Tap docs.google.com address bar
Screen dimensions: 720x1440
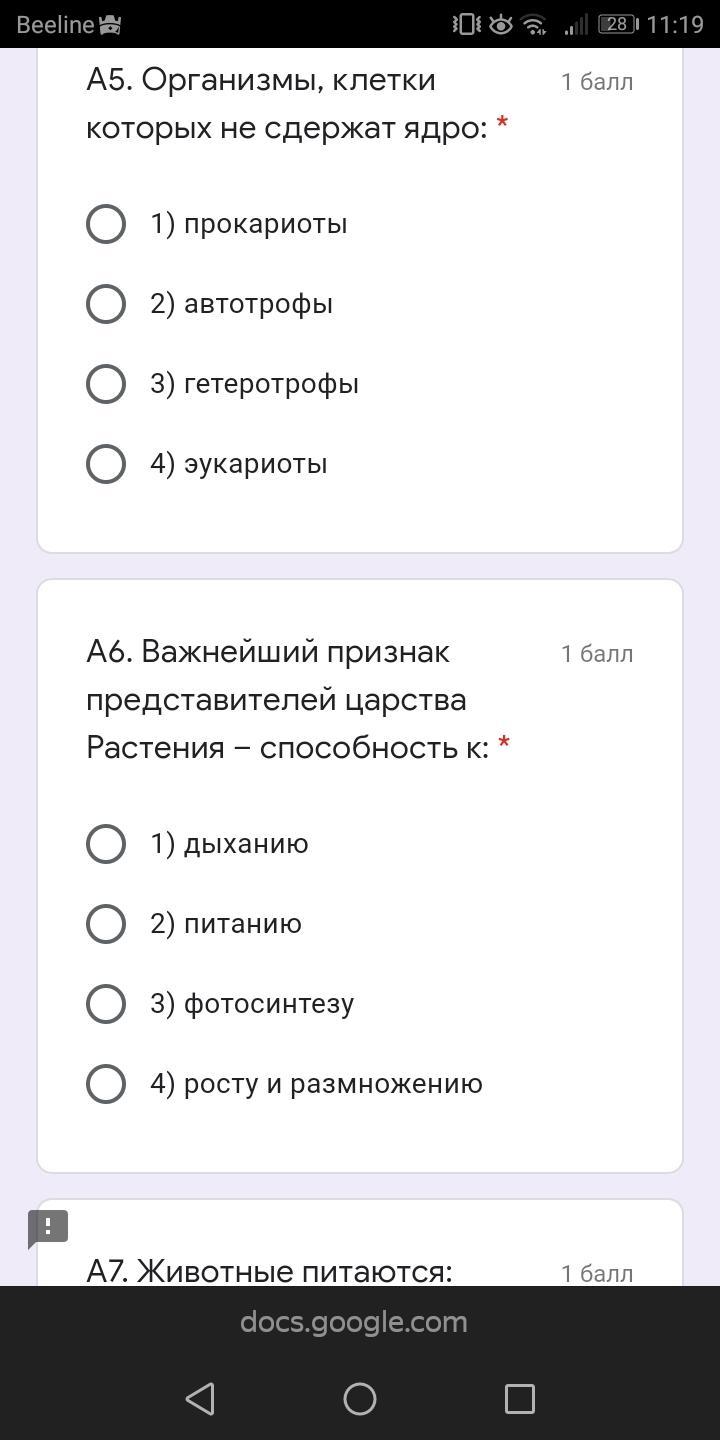pos(354,1322)
